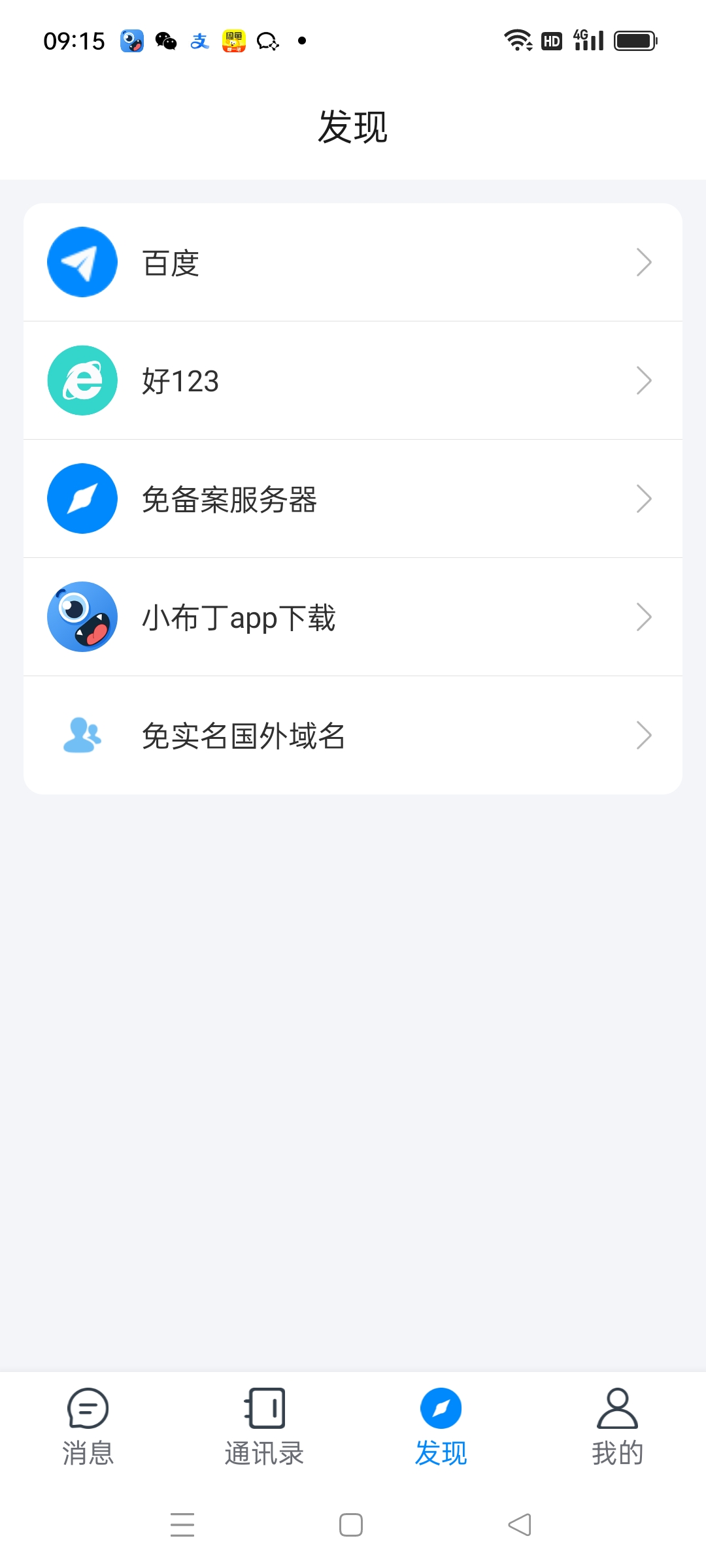Expand the 好123 entry chevron
The width and height of the screenshot is (706, 1568).
644,380
